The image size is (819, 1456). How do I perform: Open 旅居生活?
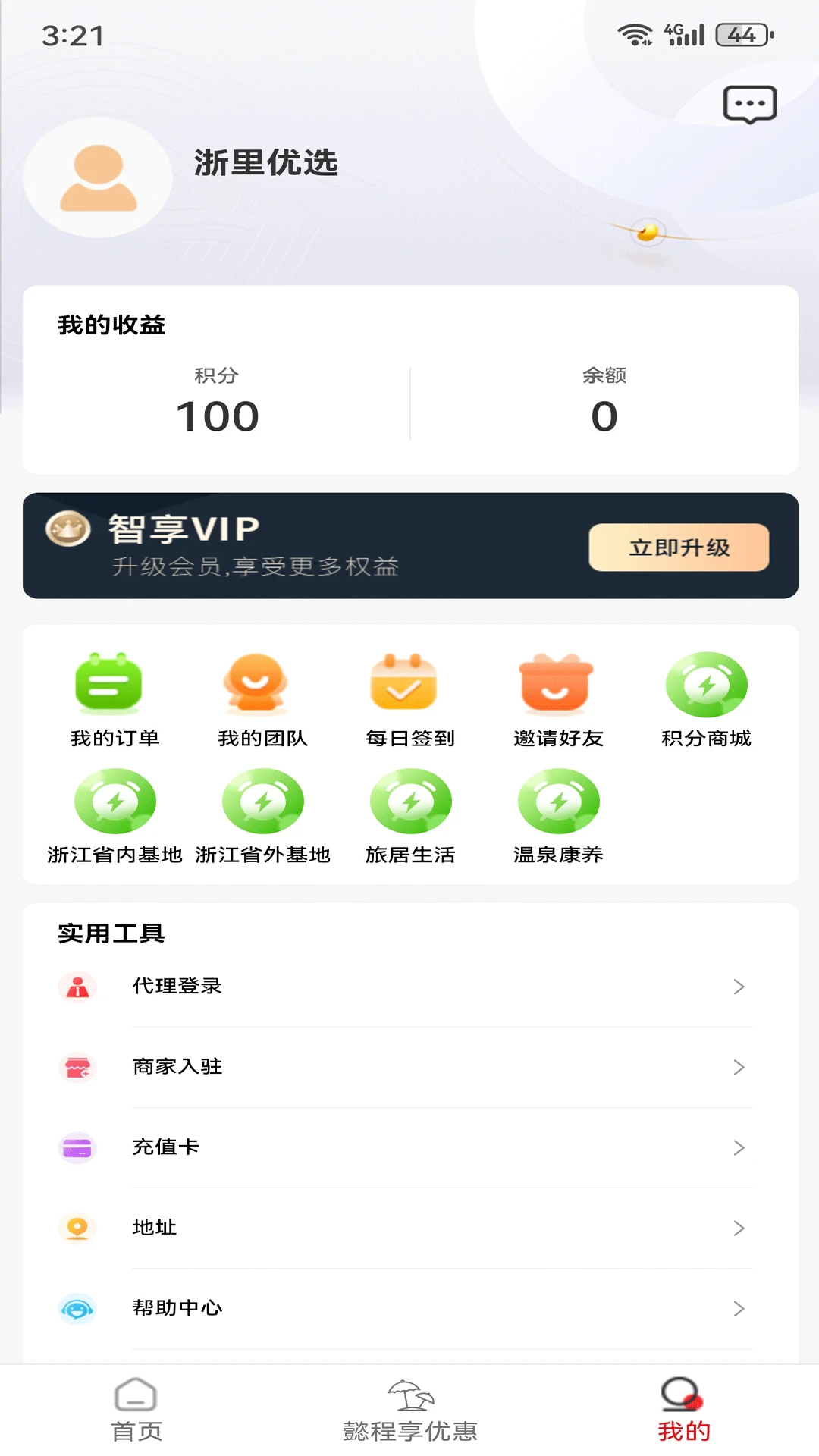[x=409, y=816]
